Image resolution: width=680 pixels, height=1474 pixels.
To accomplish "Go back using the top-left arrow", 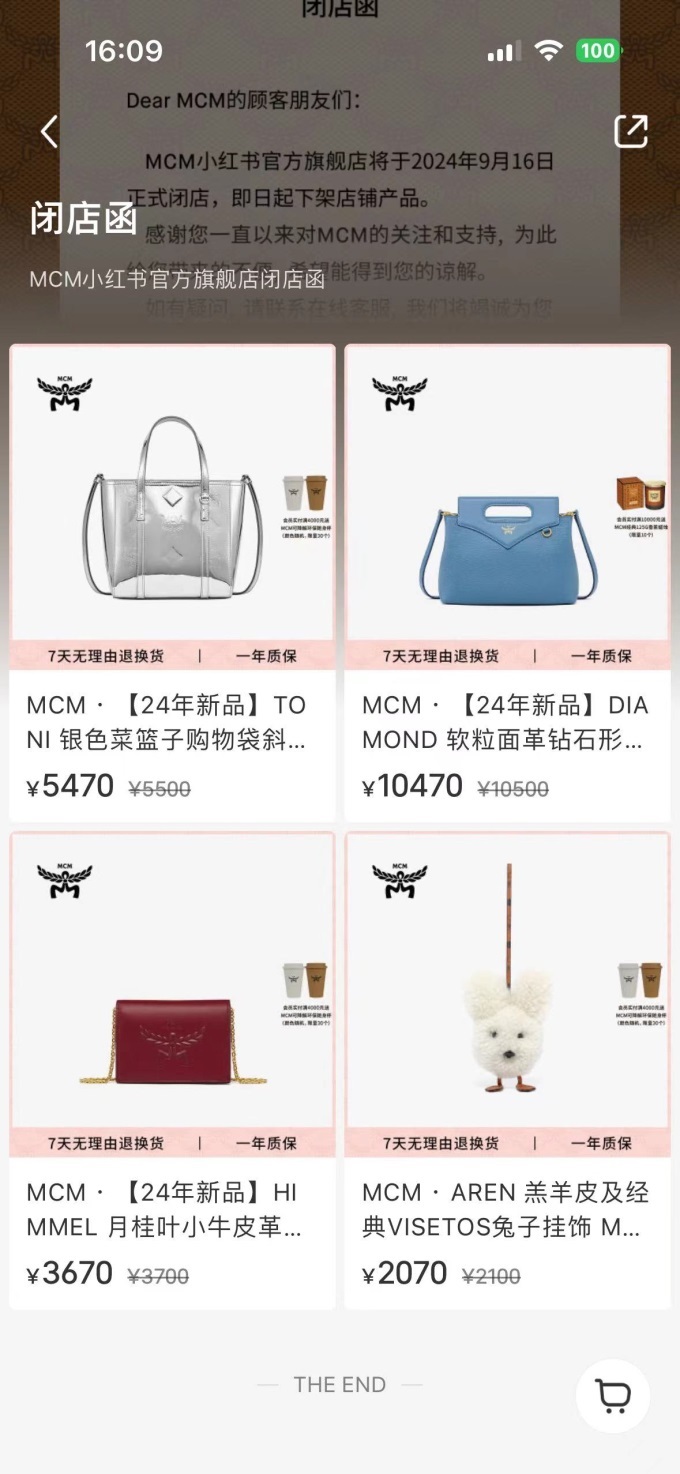I will [x=49, y=131].
